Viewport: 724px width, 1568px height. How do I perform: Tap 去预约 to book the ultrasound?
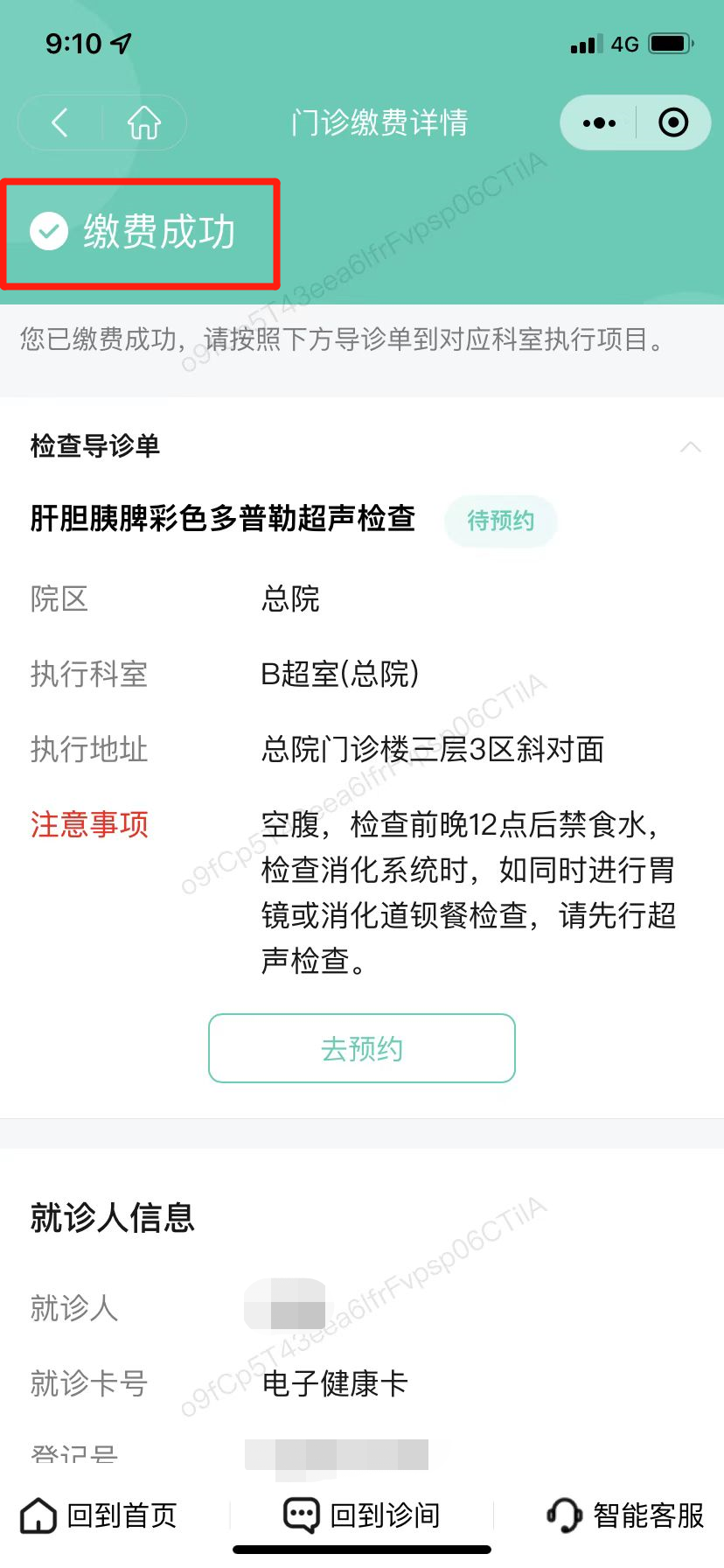362,1048
